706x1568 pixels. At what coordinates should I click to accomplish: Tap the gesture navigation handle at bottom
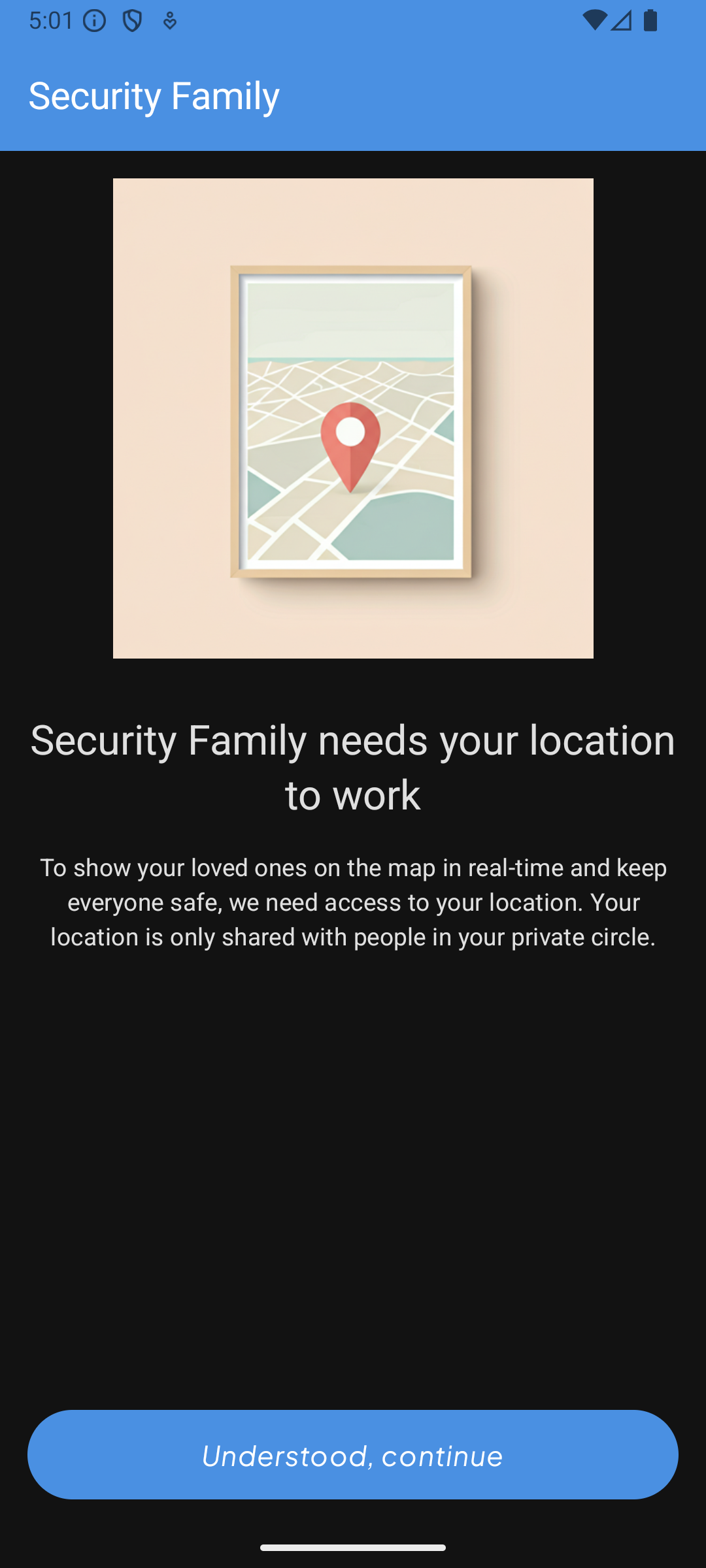point(353,1547)
